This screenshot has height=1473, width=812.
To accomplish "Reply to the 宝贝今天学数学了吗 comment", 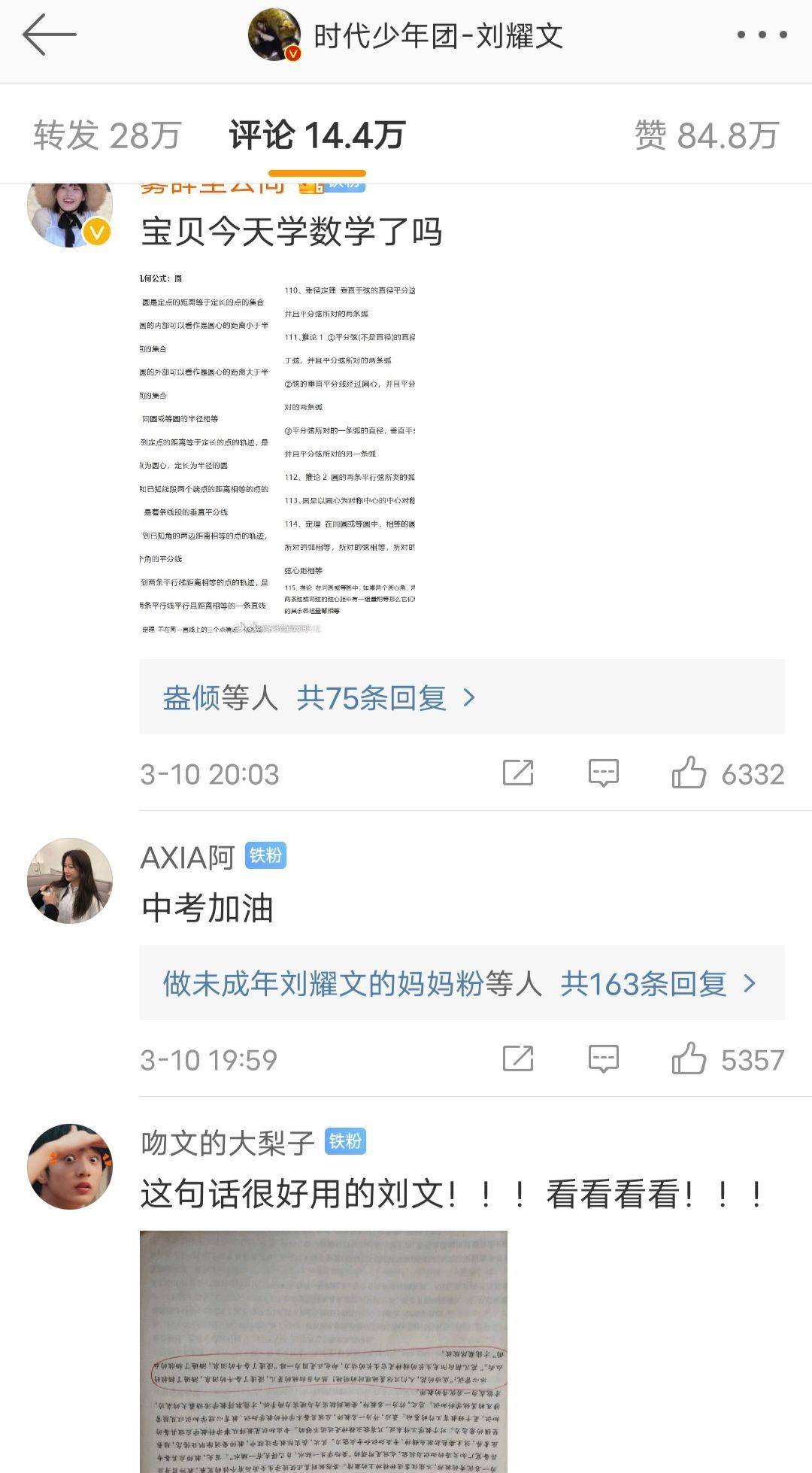I will pos(603,773).
